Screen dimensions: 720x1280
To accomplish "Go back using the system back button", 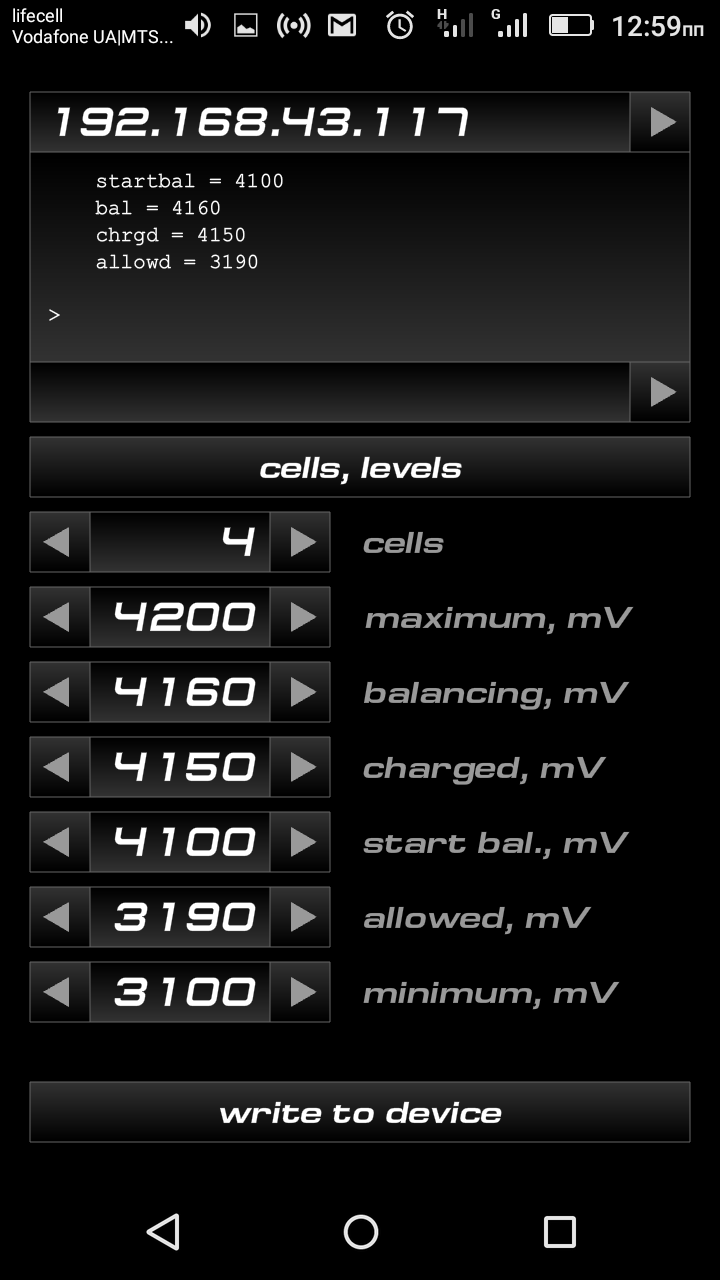I will pyautogui.click(x=163, y=1232).
